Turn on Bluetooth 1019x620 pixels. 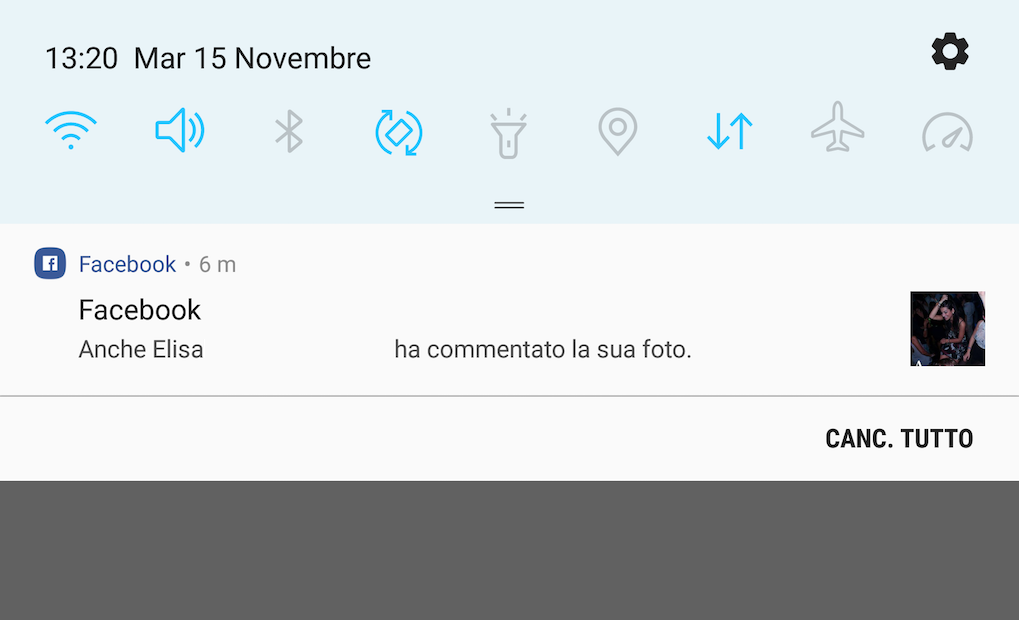[x=289, y=131]
